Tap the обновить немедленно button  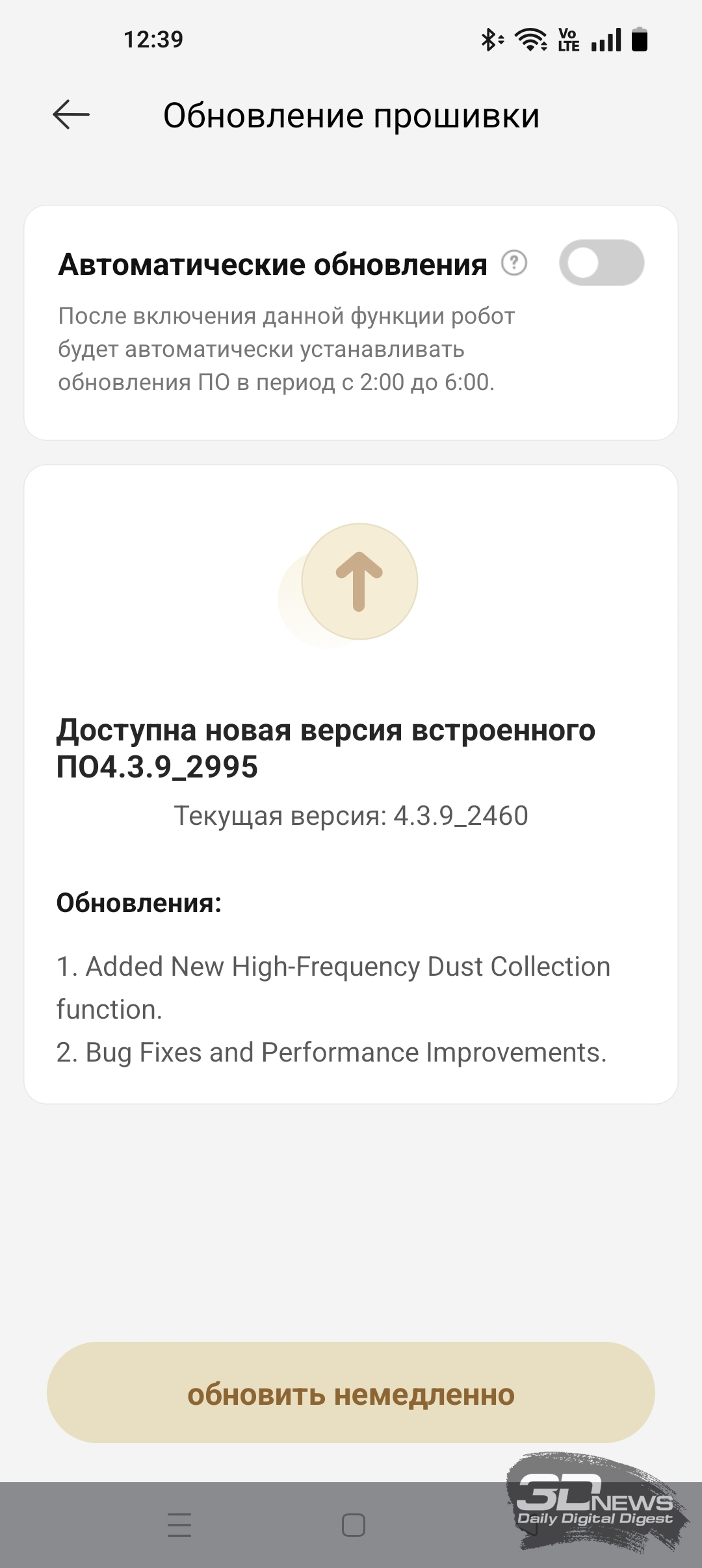[x=351, y=1393]
